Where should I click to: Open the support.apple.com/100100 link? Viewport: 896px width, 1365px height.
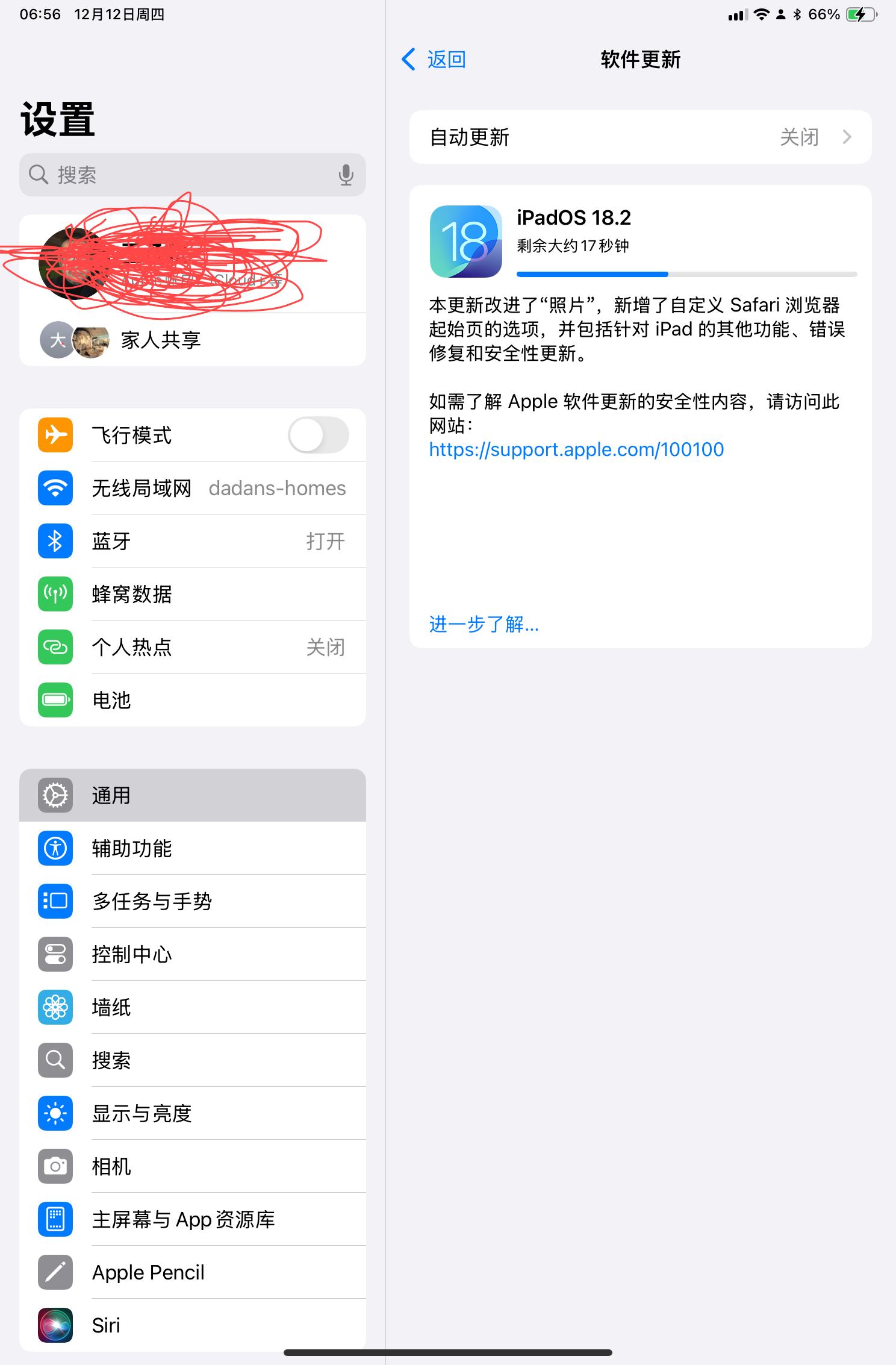coord(576,449)
